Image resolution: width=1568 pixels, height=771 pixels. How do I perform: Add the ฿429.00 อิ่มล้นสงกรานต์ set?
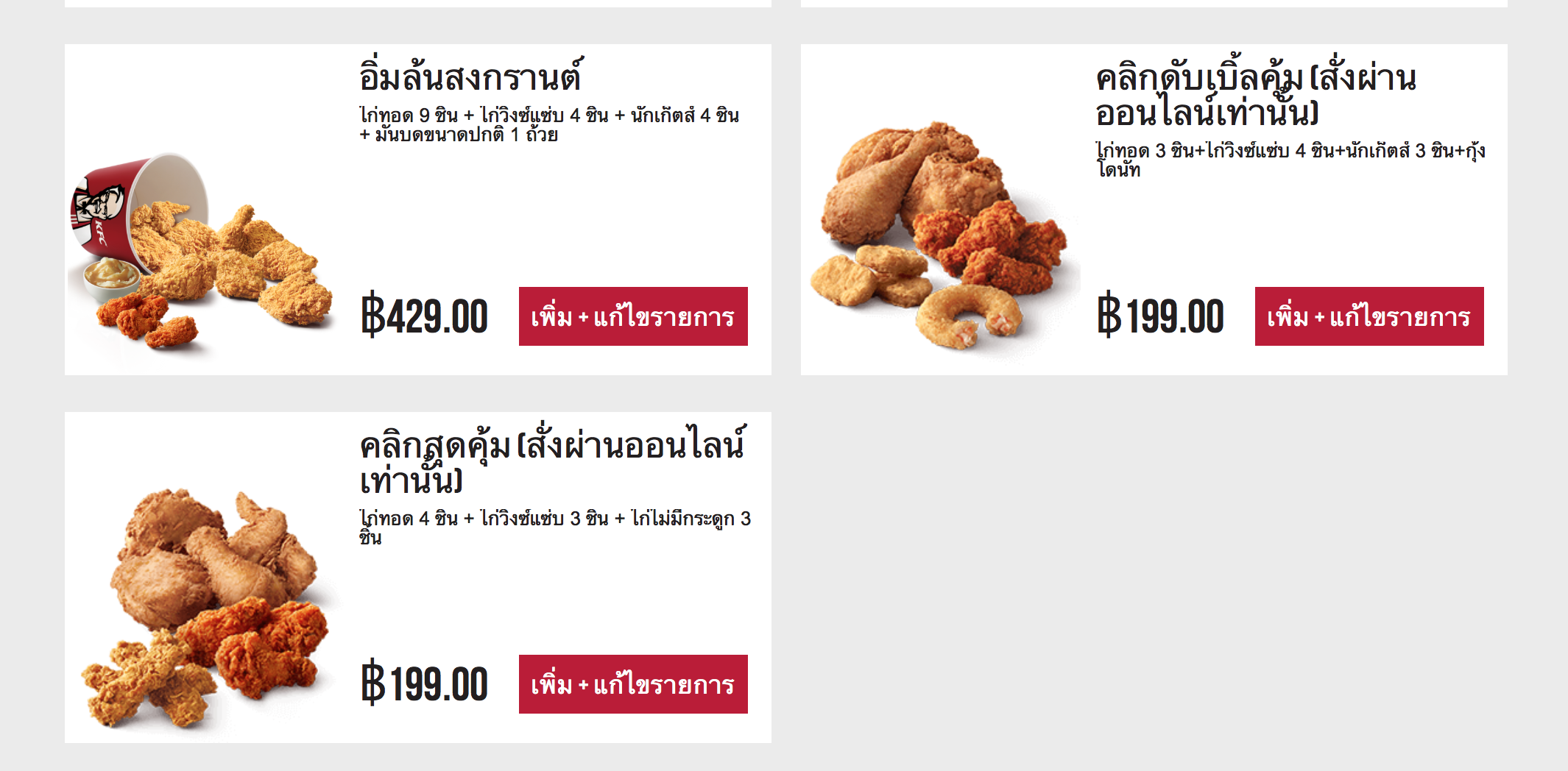633,316
